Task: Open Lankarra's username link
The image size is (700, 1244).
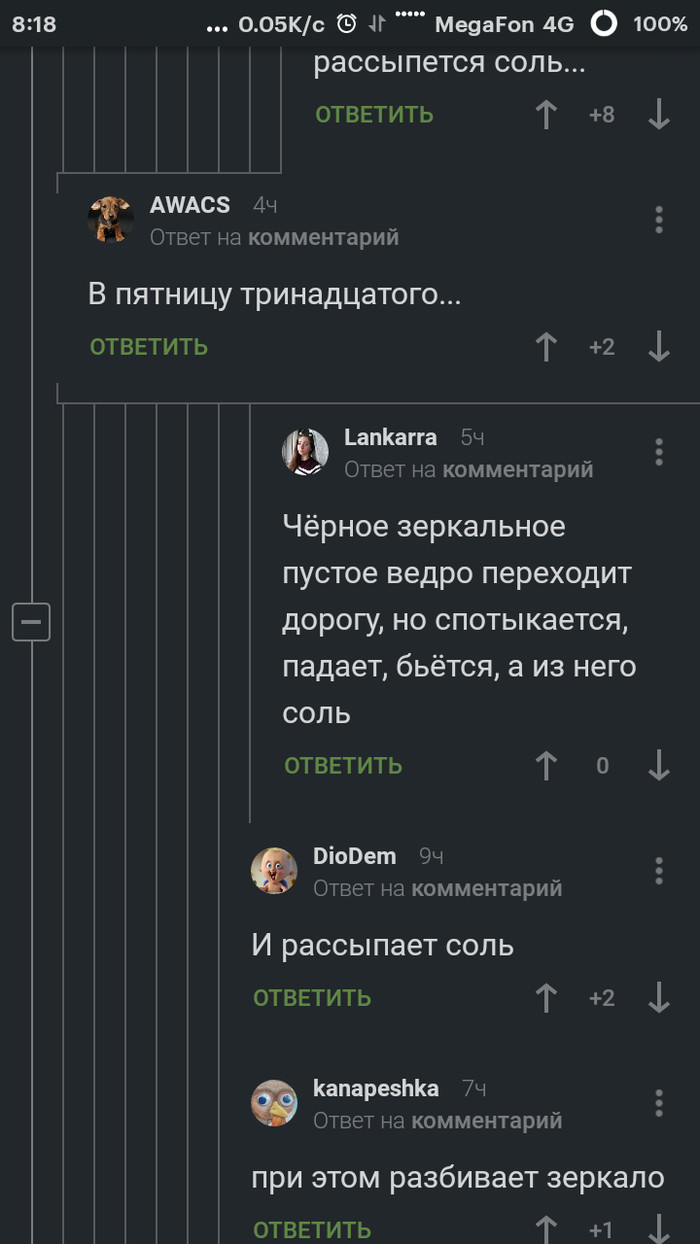Action: pyautogui.click(x=390, y=438)
